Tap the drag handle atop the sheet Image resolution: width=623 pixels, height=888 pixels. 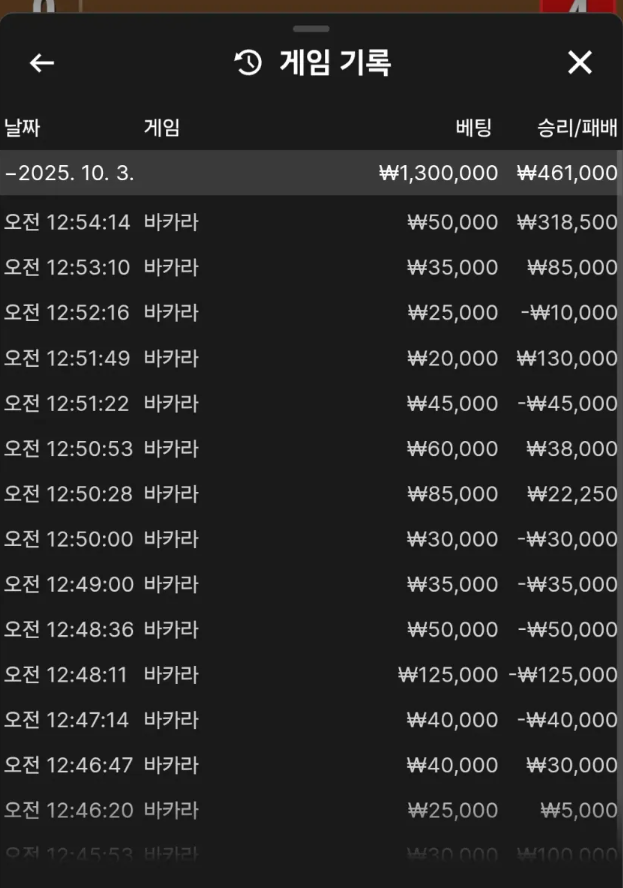311,29
